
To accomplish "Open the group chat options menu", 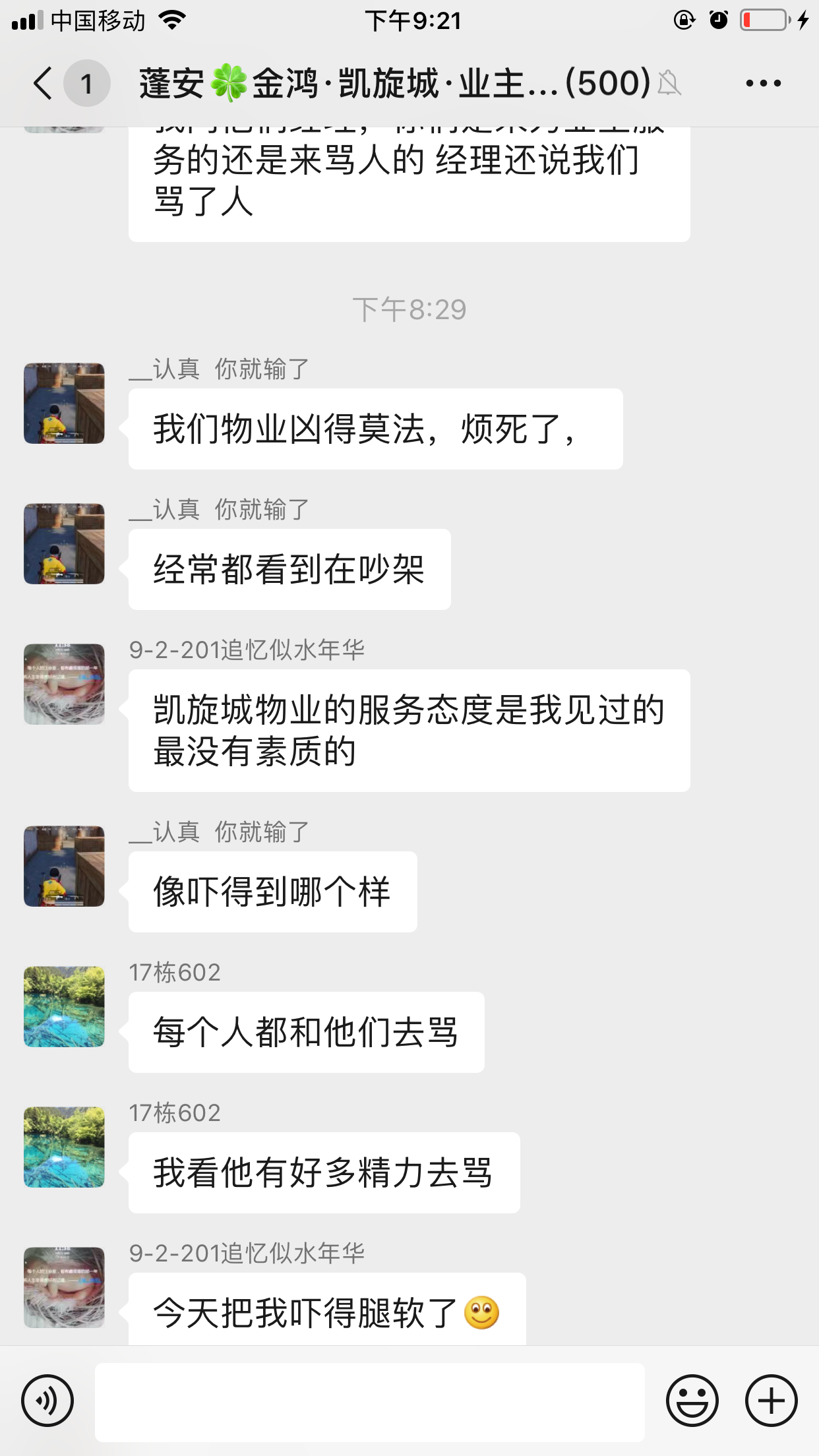I will (x=763, y=84).
